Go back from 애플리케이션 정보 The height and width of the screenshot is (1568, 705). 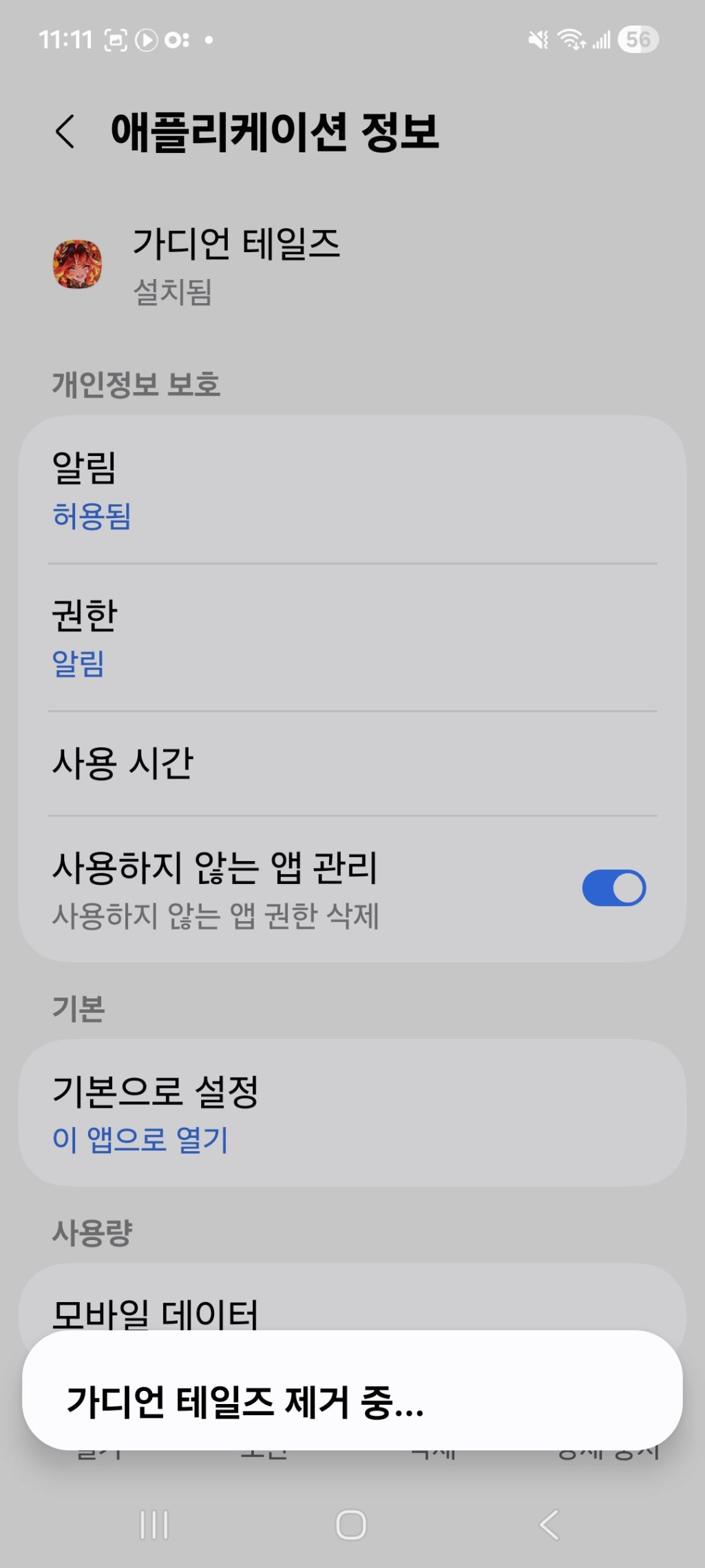[65, 131]
